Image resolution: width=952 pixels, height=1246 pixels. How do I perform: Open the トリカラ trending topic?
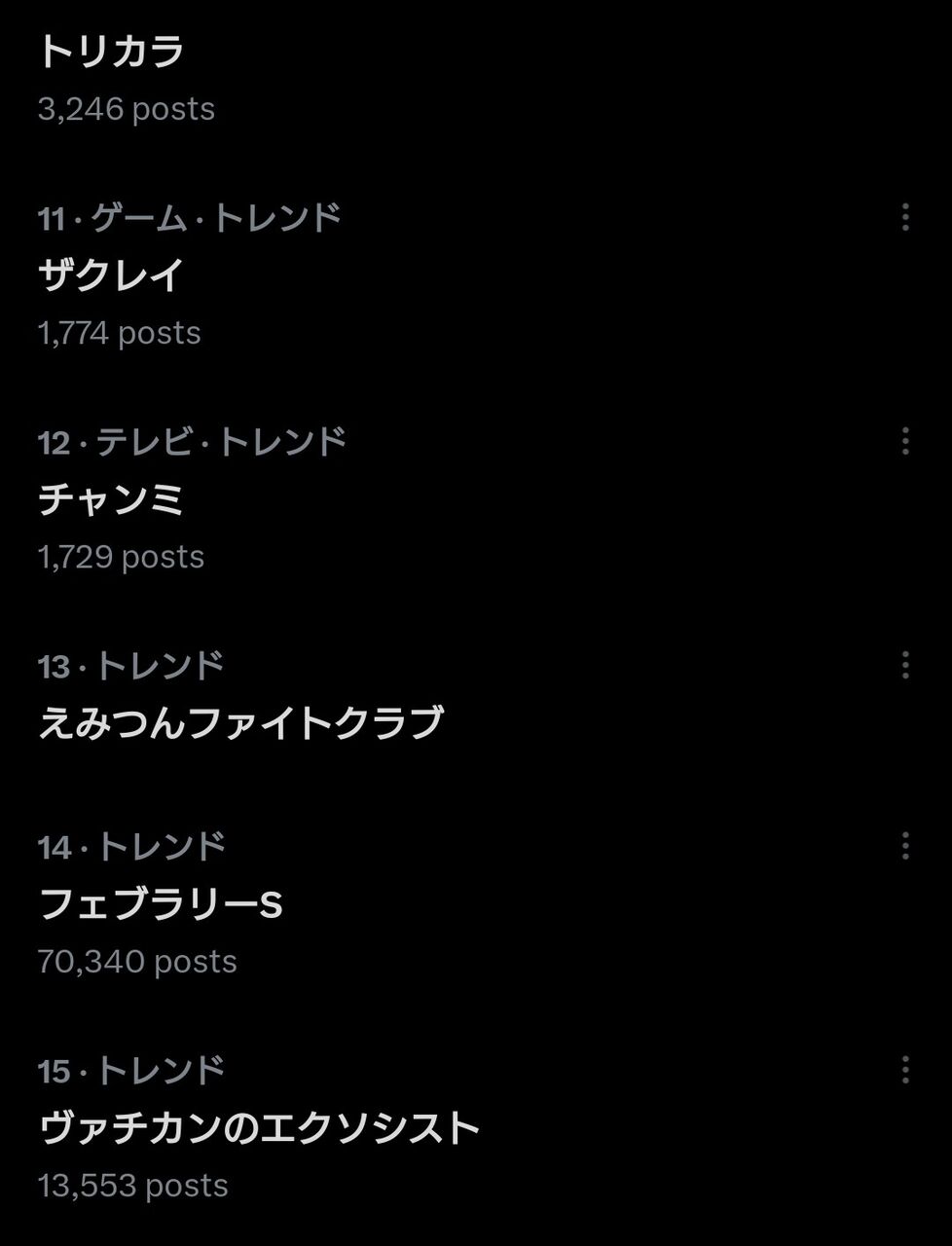(111, 53)
